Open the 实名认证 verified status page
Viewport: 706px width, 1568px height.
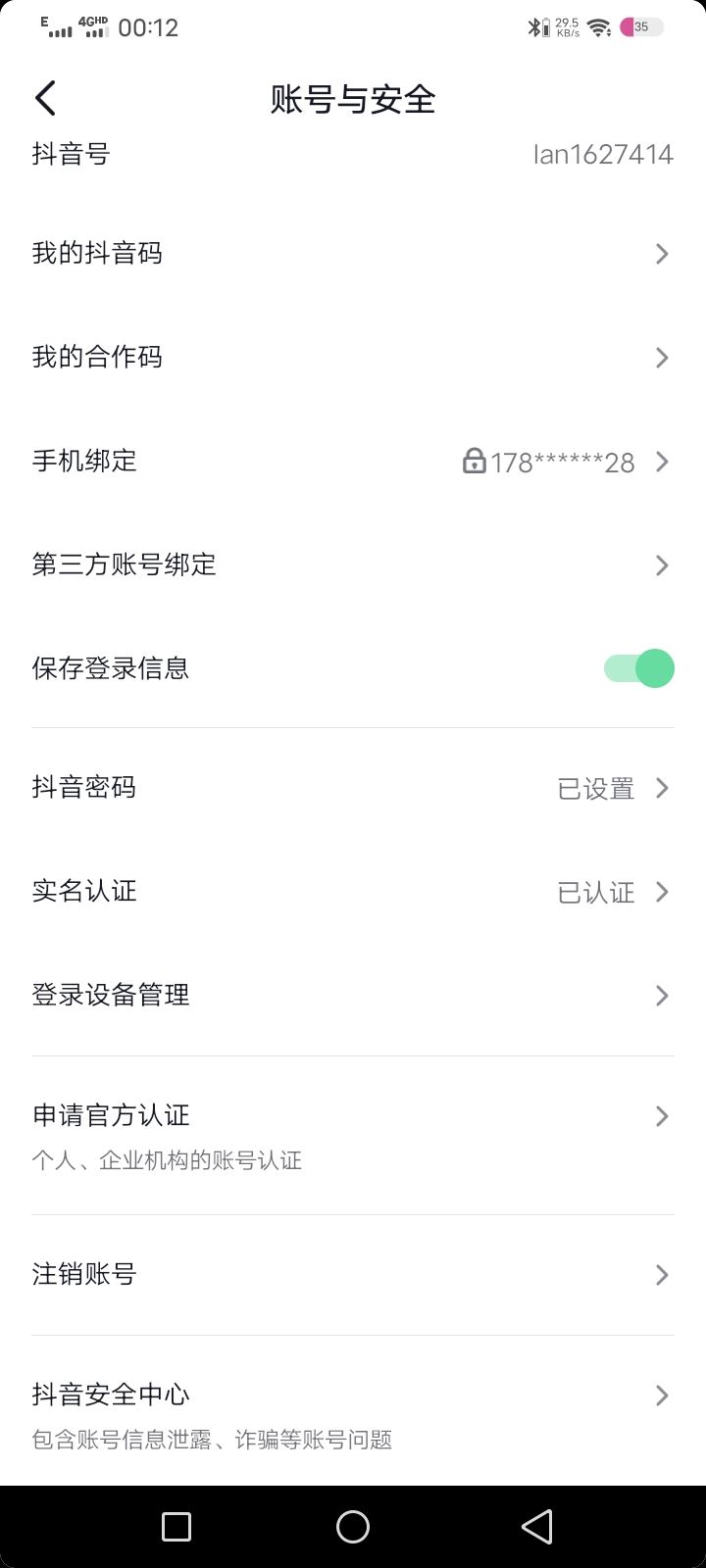coord(353,891)
